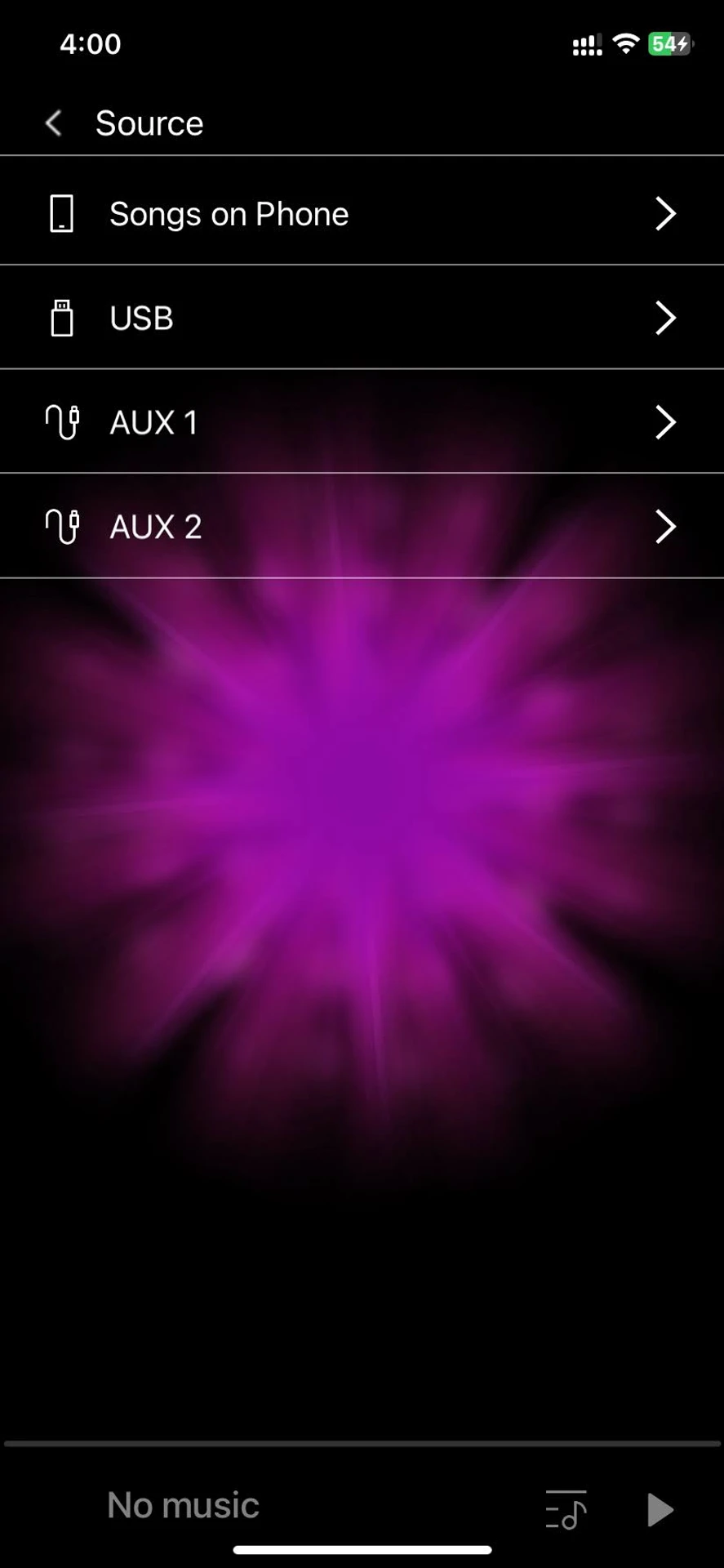Choose AUX 1 as source
The width and height of the screenshot is (724, 1568).
tap(362, 422)
